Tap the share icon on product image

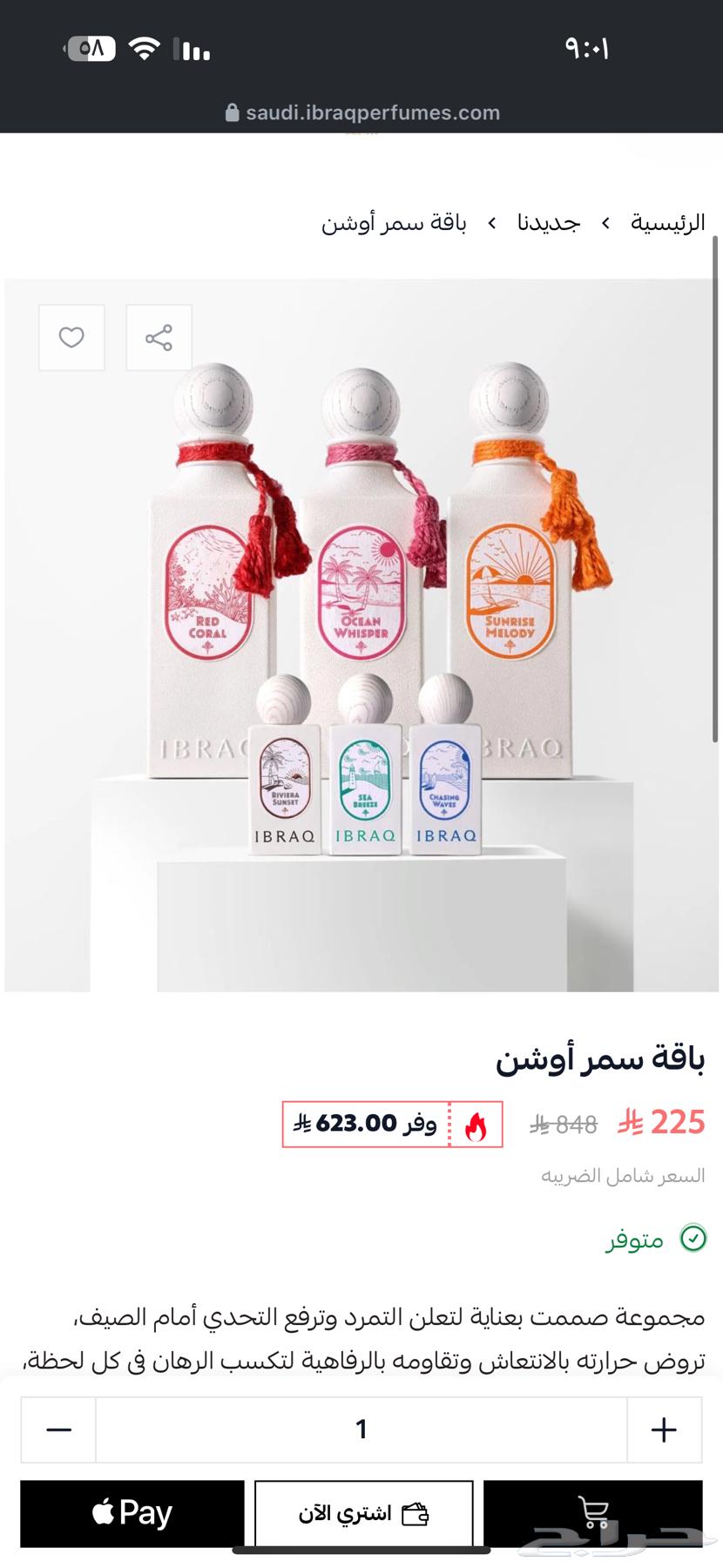click(159, 337)
